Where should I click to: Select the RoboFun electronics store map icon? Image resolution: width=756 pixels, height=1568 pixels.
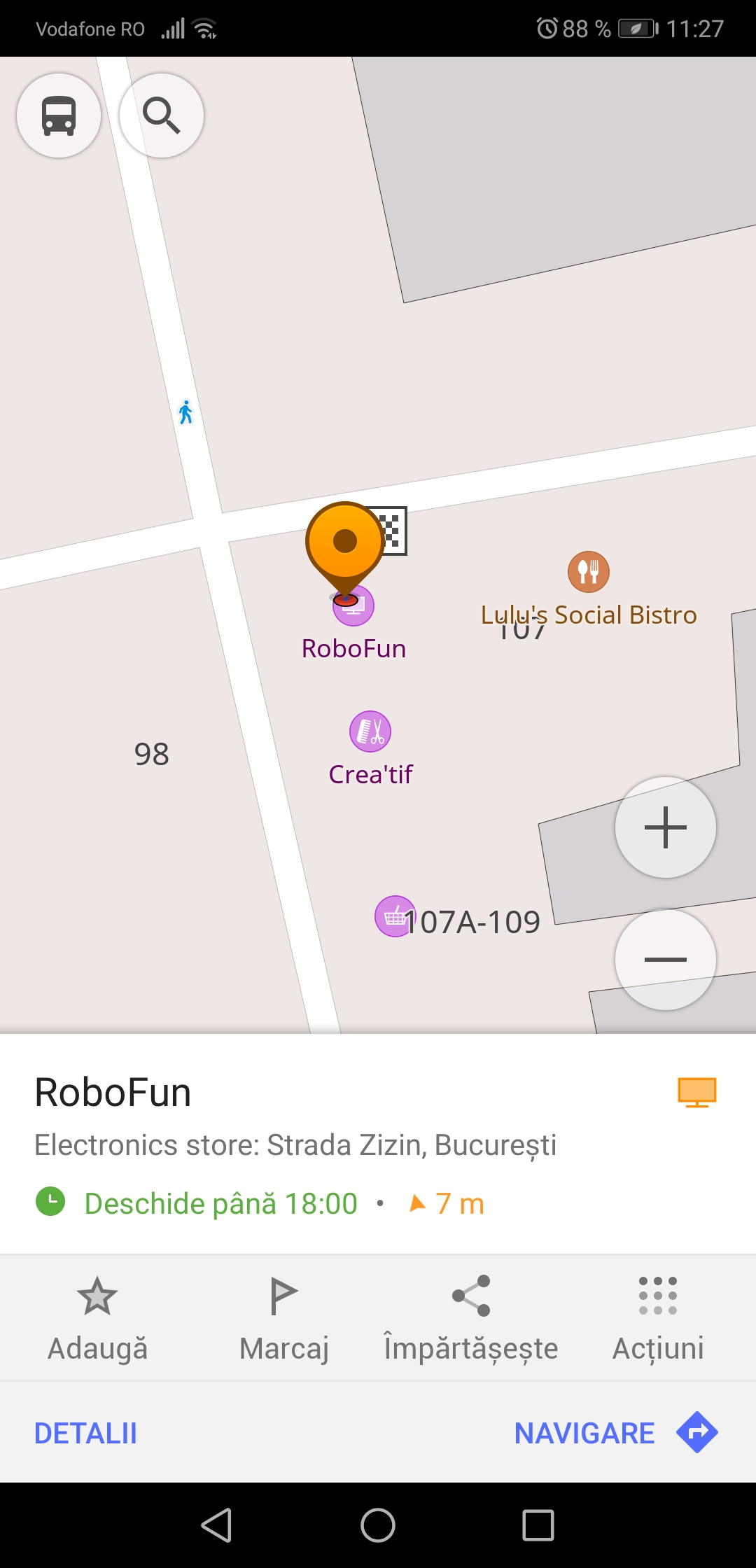[x=353, y=606]
